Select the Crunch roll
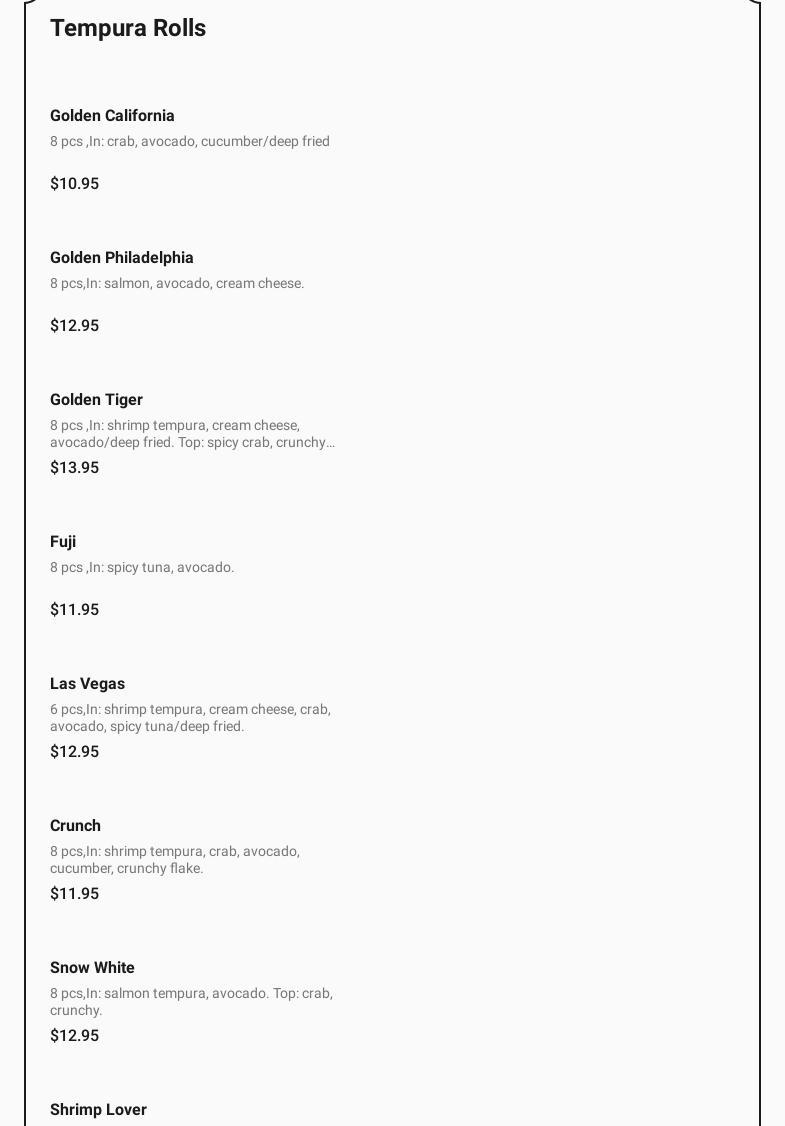The width and height of the screenshot is (785, 1126). [x=76, y=826]
